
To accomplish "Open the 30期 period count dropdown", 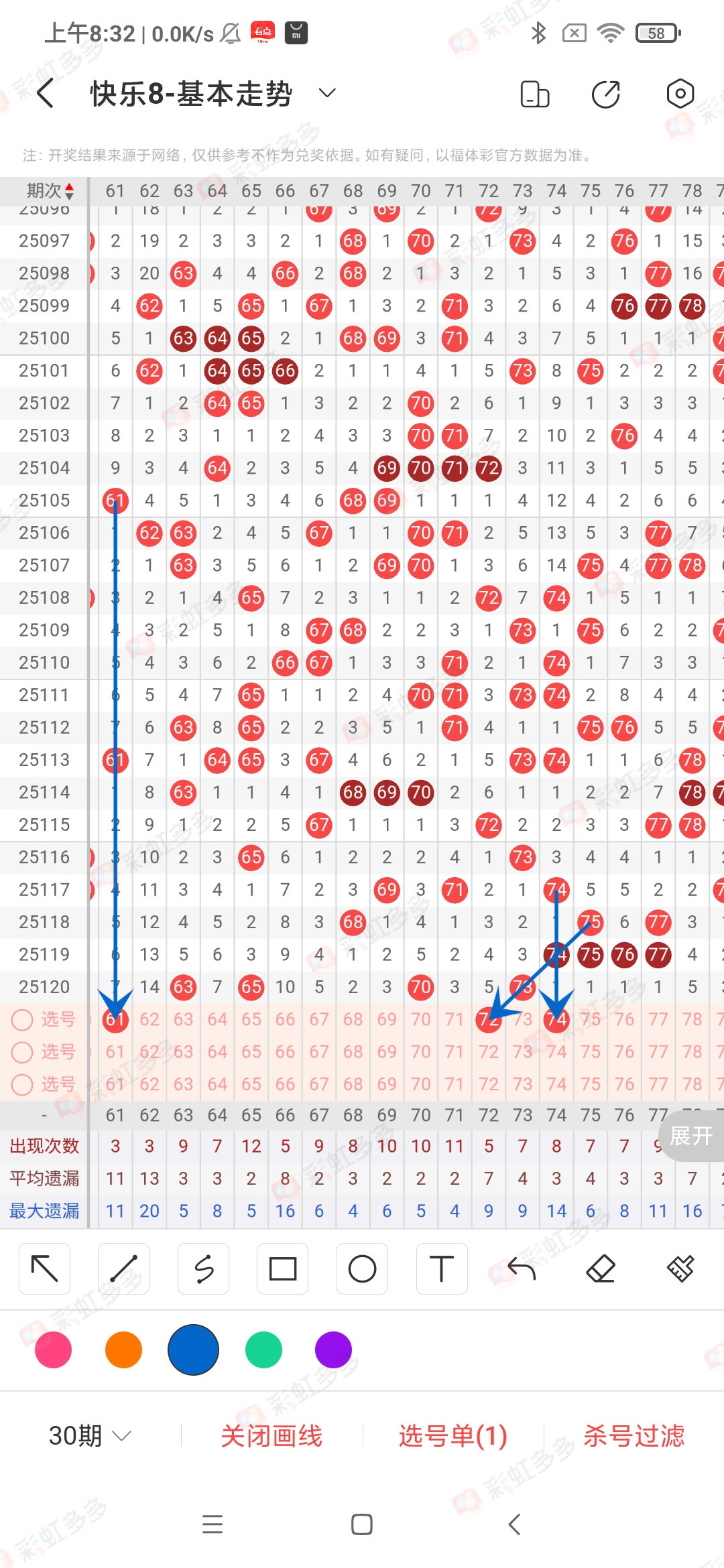I will click(x=89, y=1435).
